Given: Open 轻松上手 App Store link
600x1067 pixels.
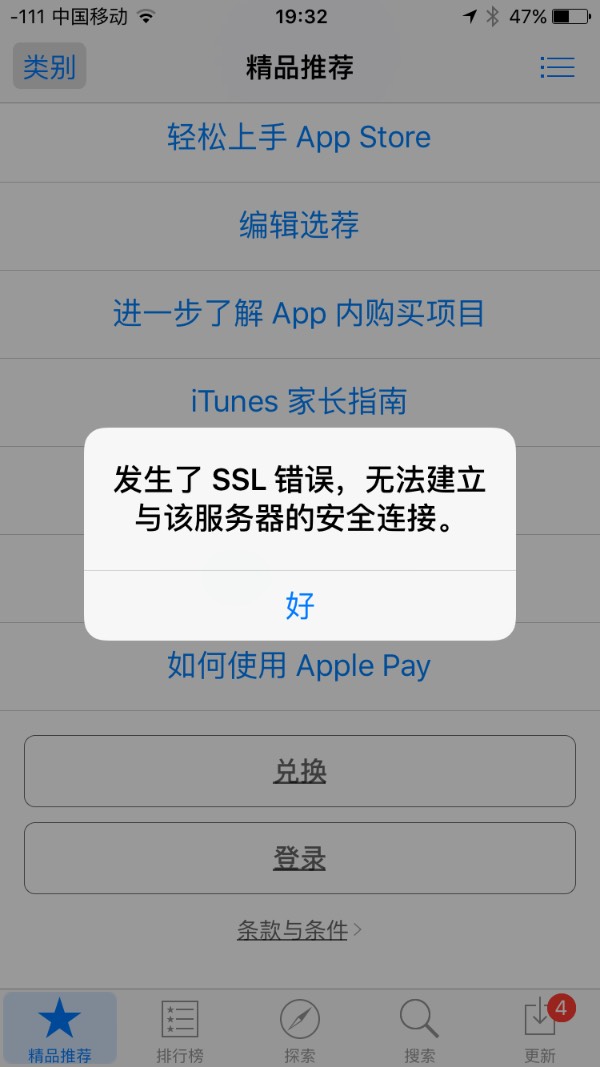Looking at the screenshot, I should (299, 137).
